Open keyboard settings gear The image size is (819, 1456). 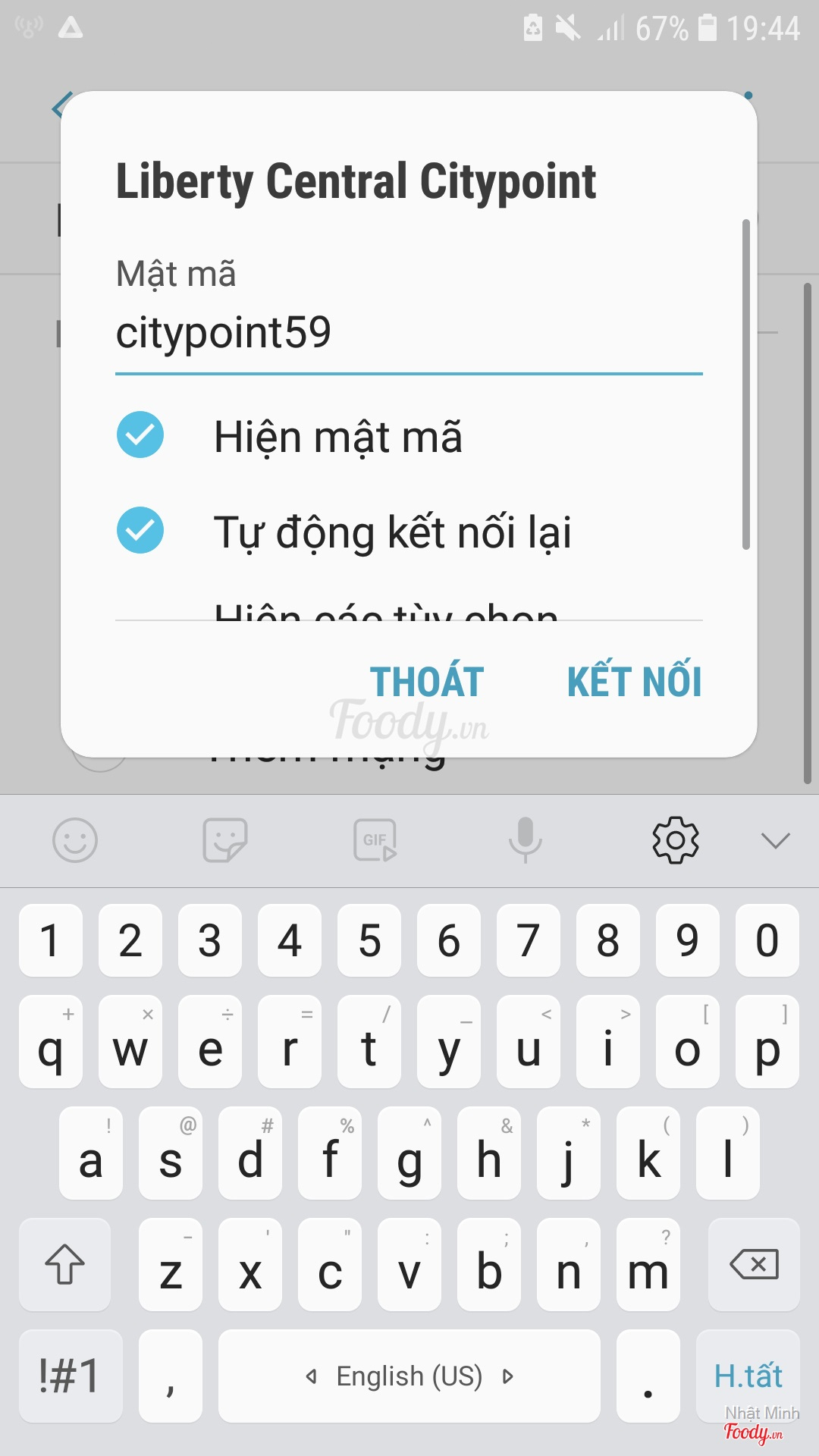pos(675,840)
